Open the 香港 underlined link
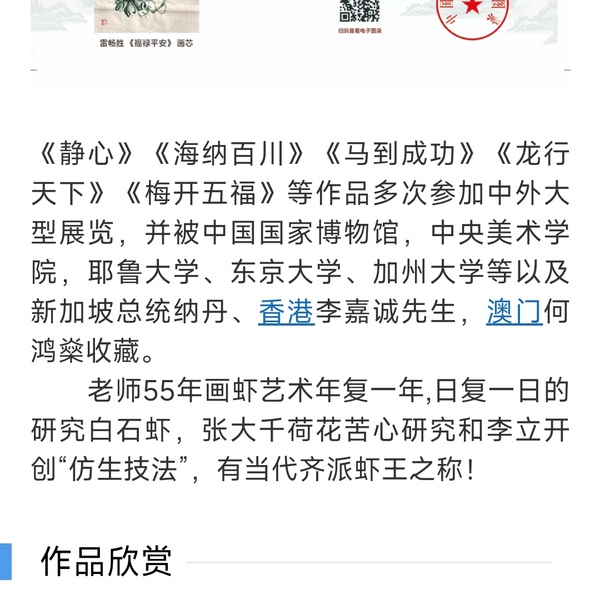The image size is (600, 600). pyautogui.click(x=286, y=312)
